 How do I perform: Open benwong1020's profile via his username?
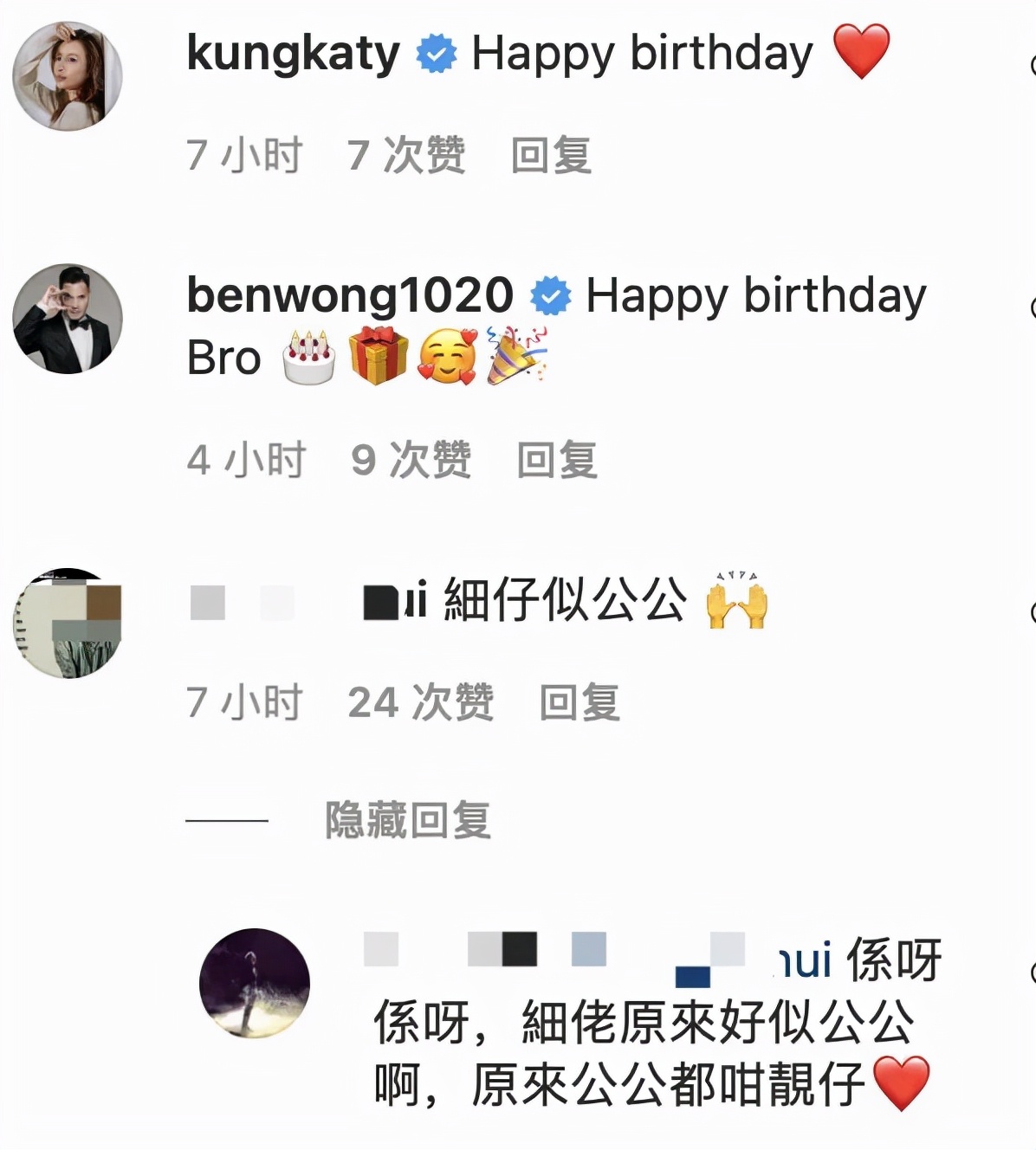[x=346, y=294]
